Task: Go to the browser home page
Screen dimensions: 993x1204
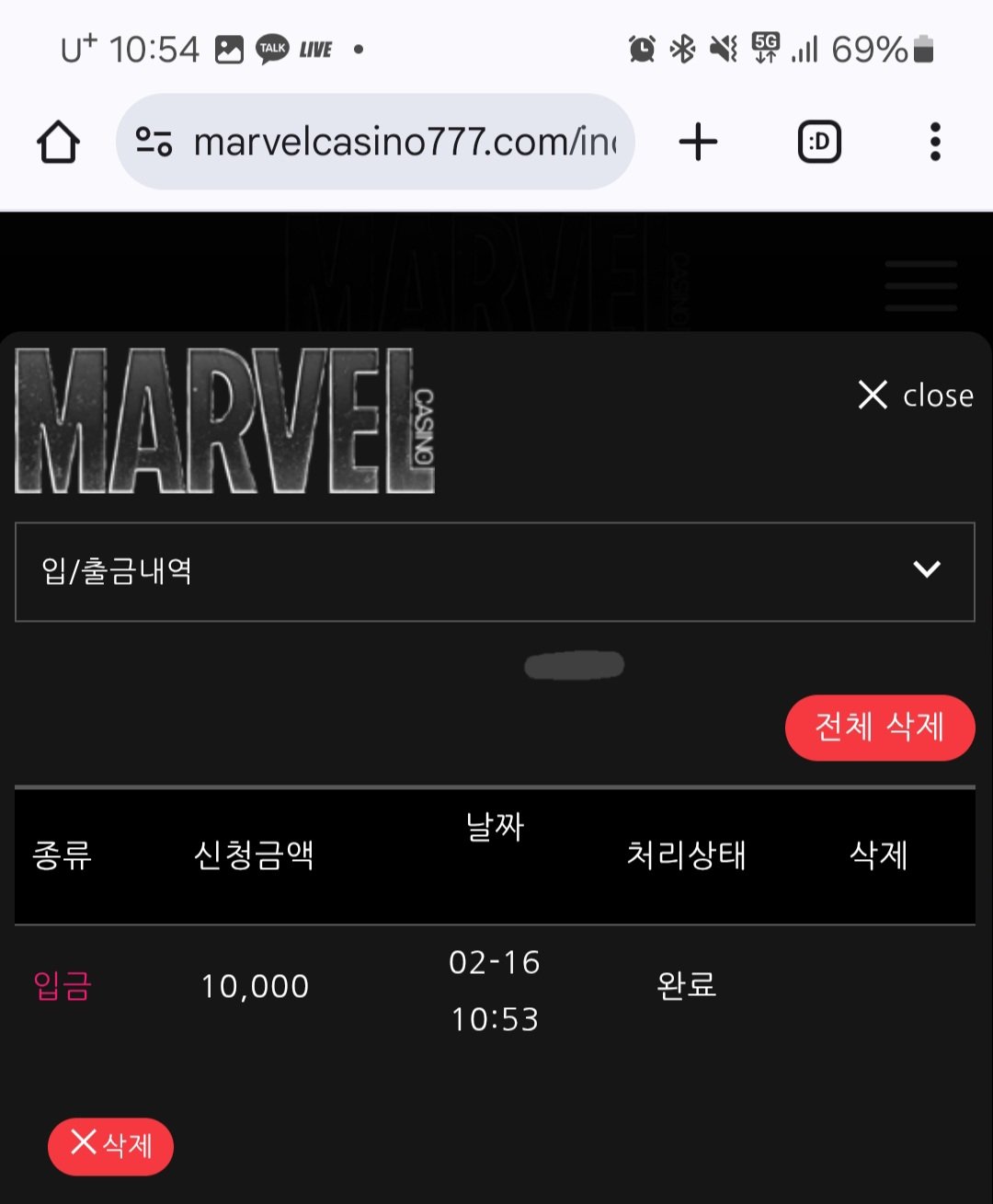Action: pos(58,143)
